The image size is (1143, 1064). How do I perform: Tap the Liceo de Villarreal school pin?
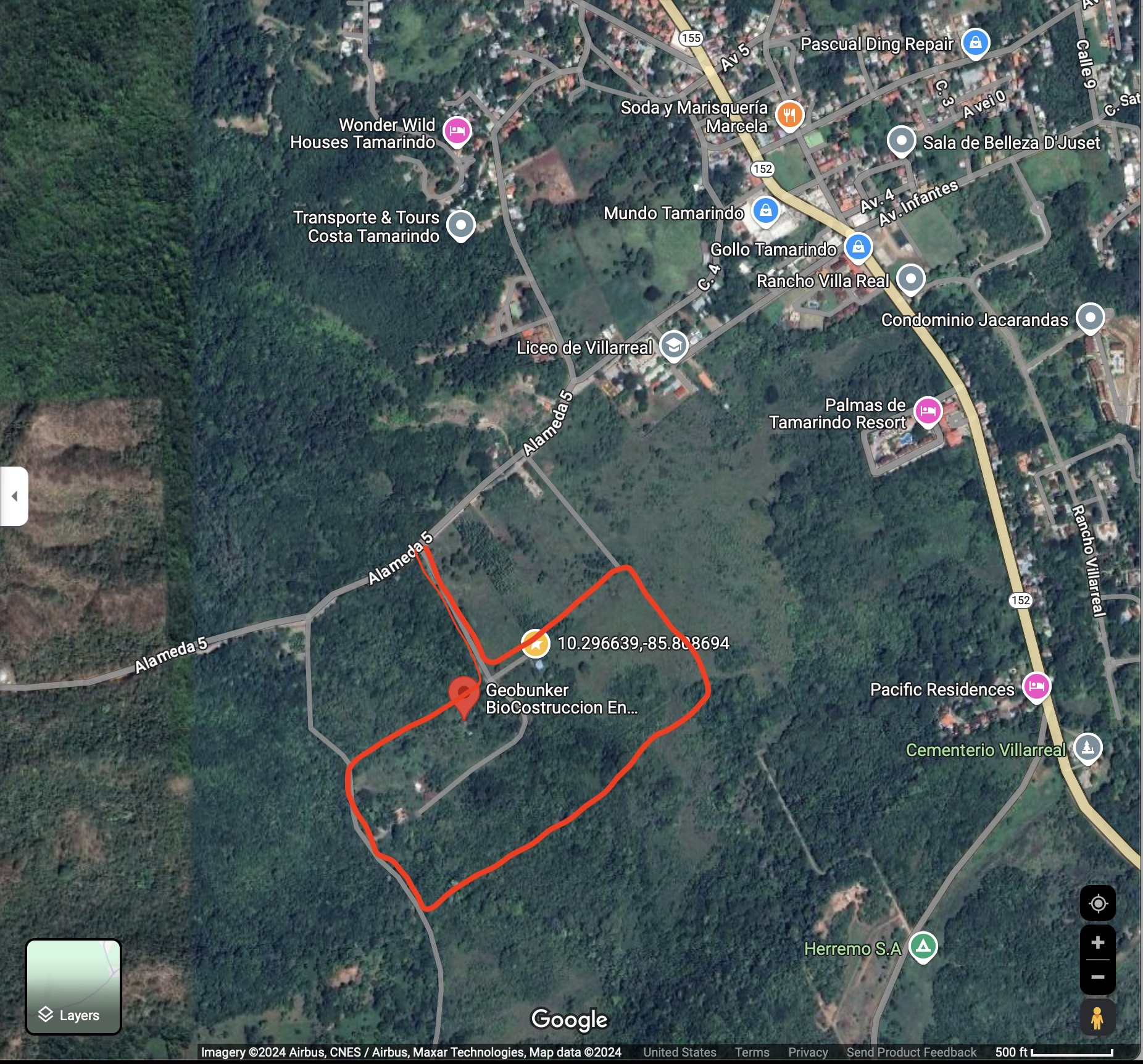[674, 346]
